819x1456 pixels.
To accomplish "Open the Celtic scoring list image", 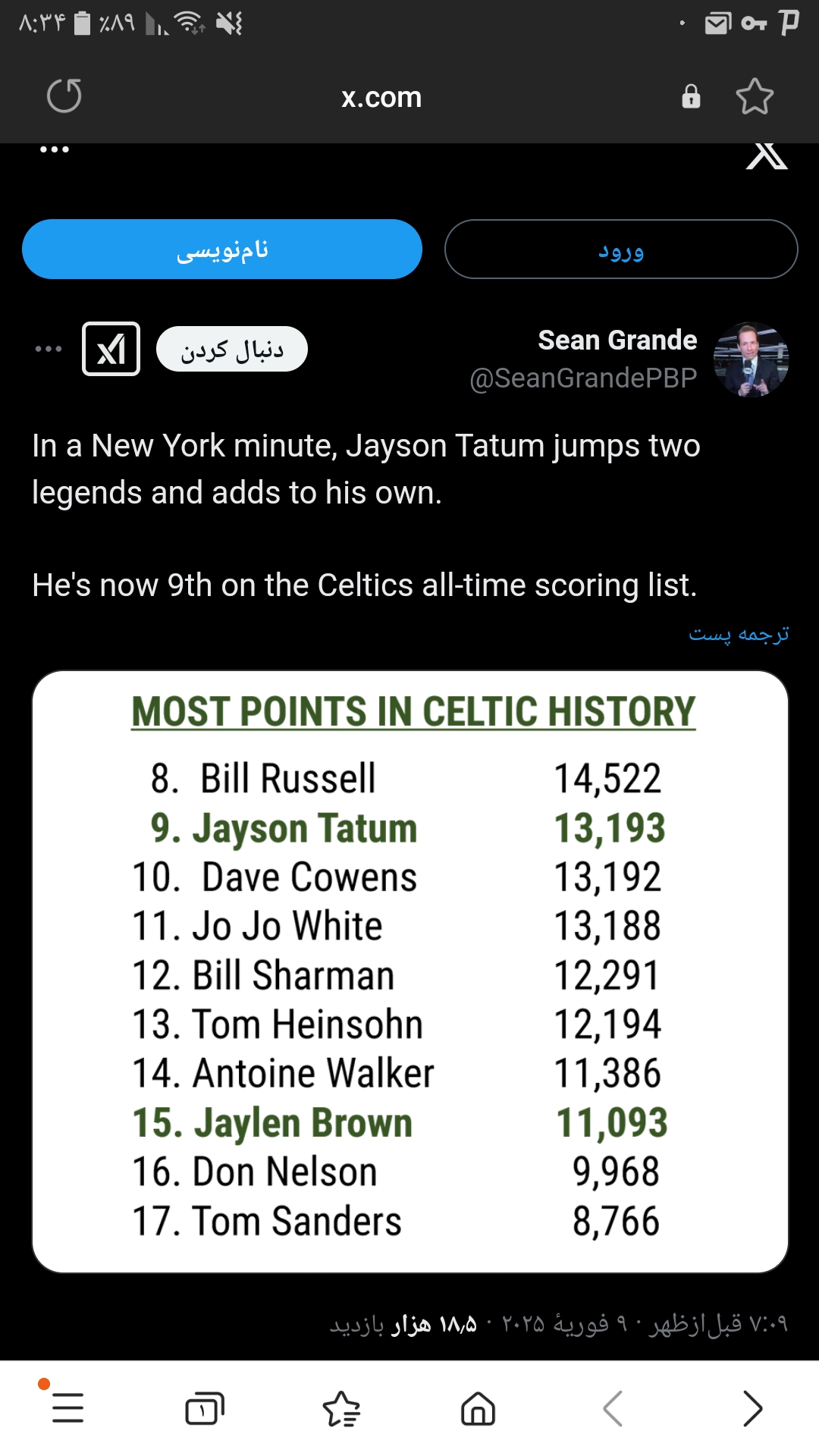I will pyautogui.click(x=410, y=971).
